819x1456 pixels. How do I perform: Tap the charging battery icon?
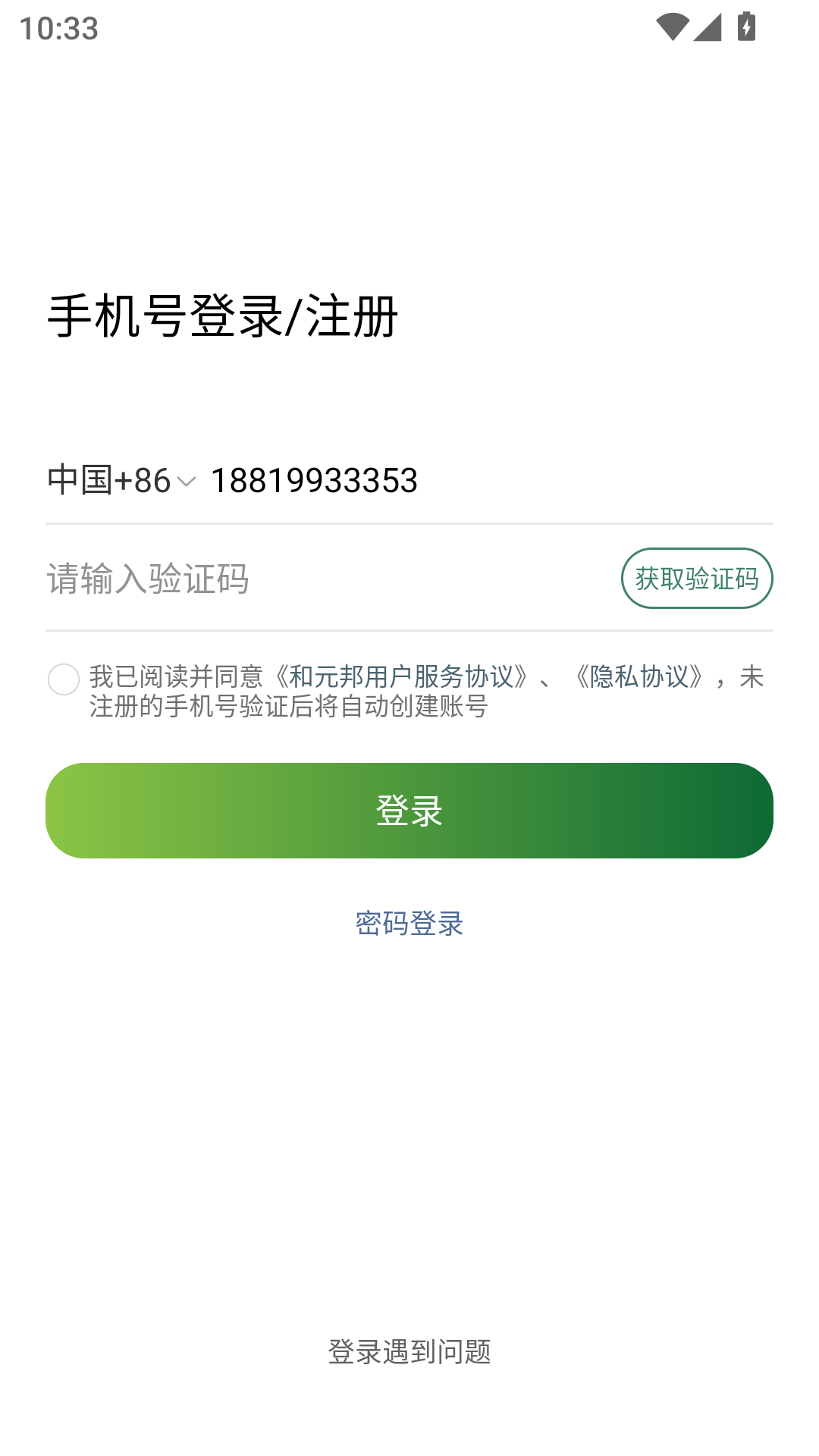(x=746, y=28)
